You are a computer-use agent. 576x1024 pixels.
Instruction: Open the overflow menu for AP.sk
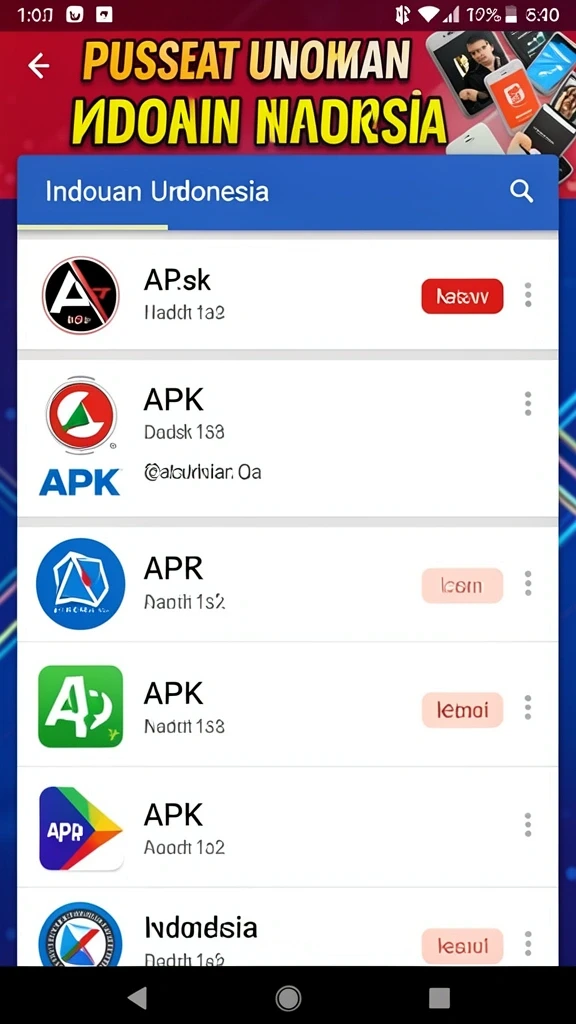[x=528, y=295]
